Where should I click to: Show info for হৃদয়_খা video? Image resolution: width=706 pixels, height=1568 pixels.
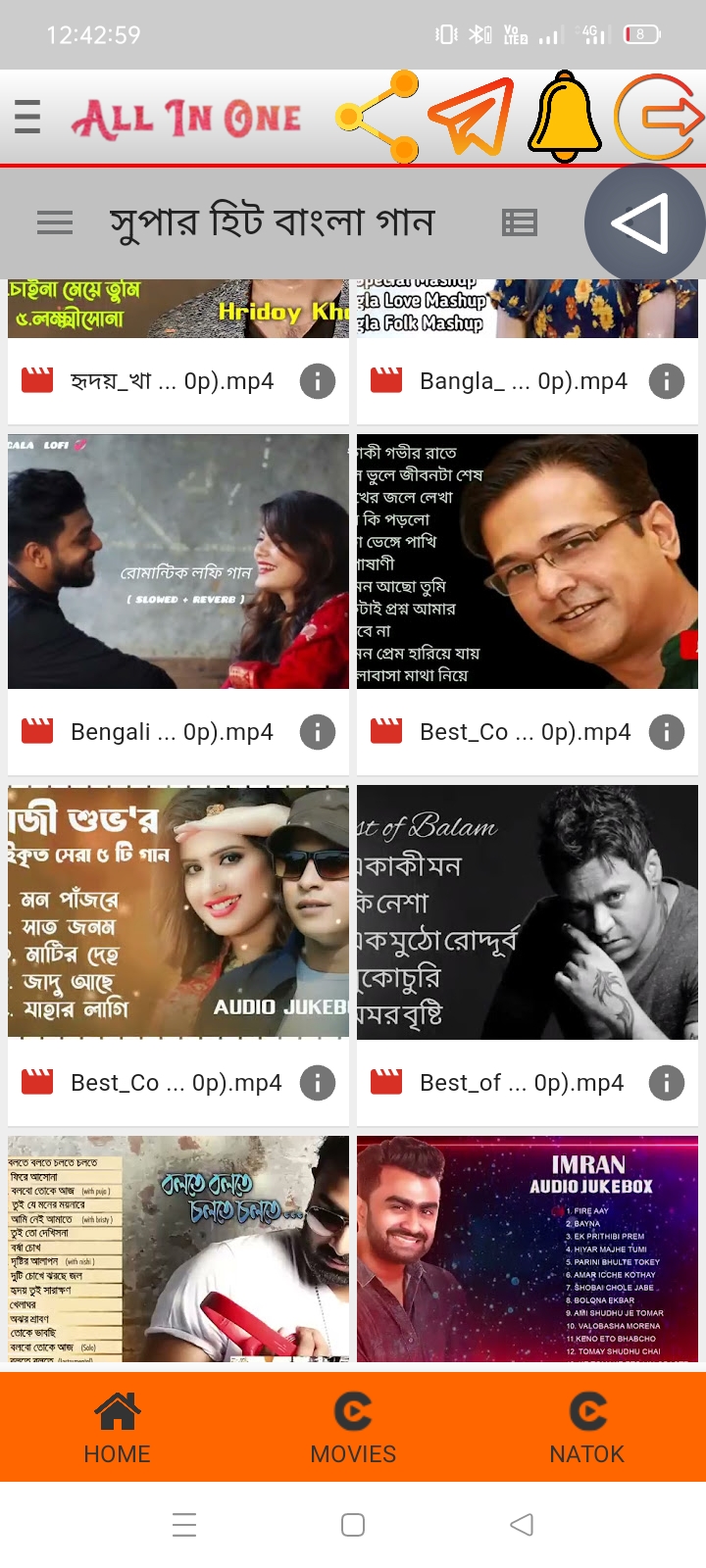(x=318, y=381)
